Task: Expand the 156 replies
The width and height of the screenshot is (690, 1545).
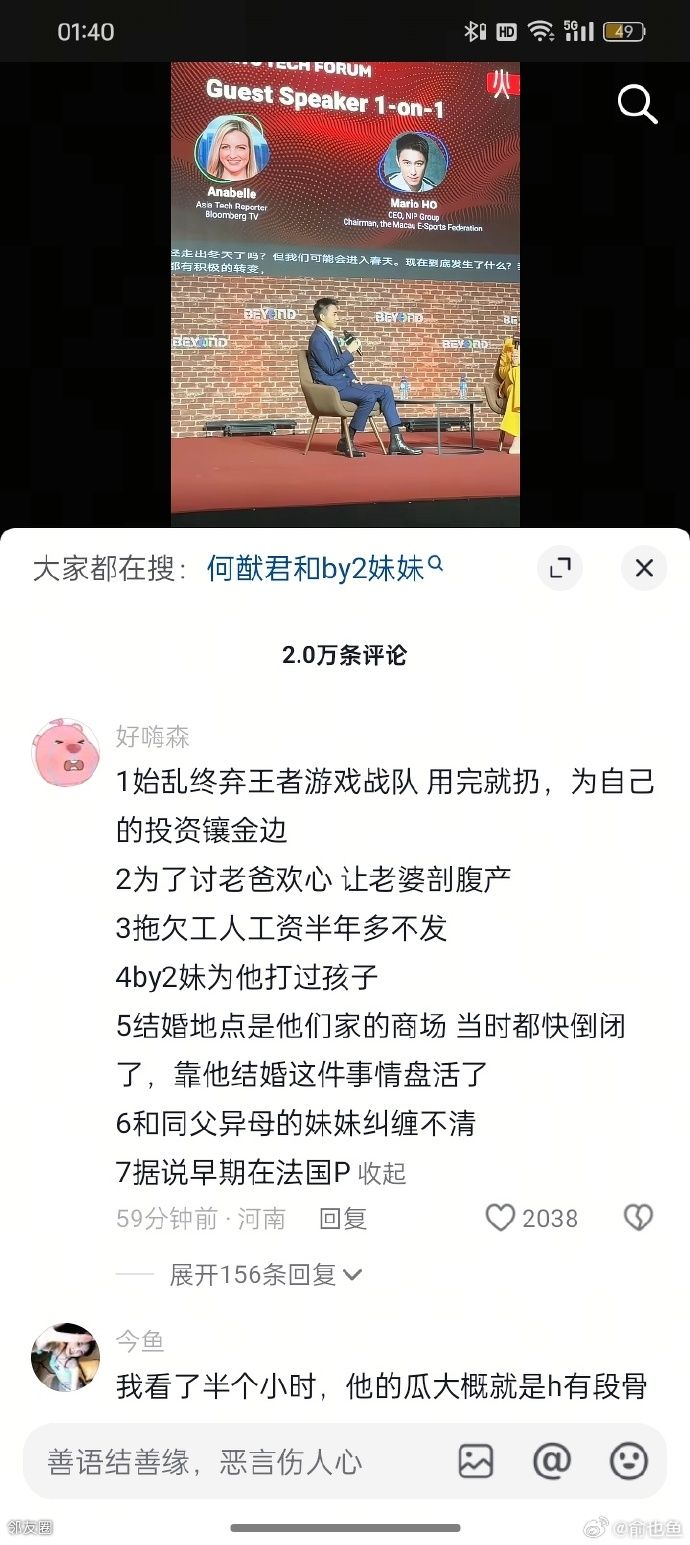Action: click(x=264, y=1274)
